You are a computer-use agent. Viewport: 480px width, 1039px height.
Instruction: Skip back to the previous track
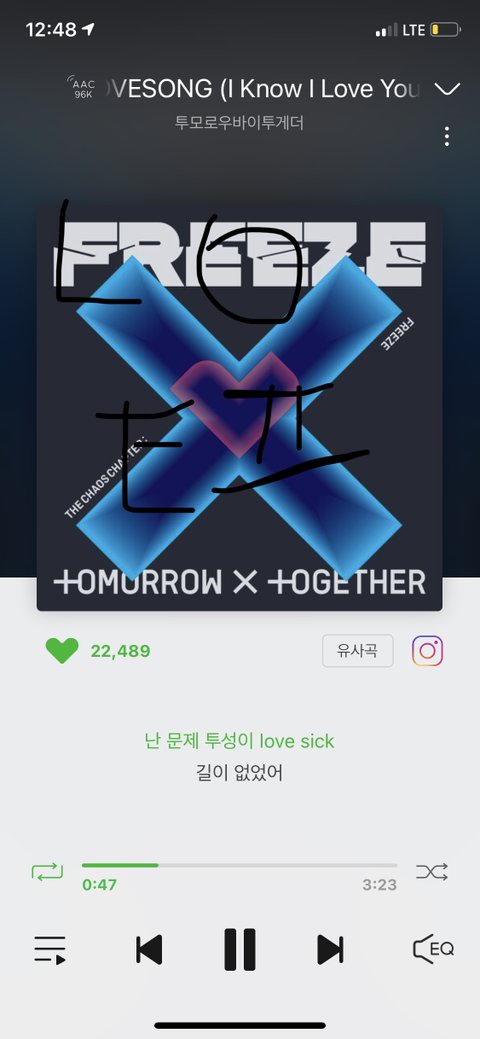[149, 950]
